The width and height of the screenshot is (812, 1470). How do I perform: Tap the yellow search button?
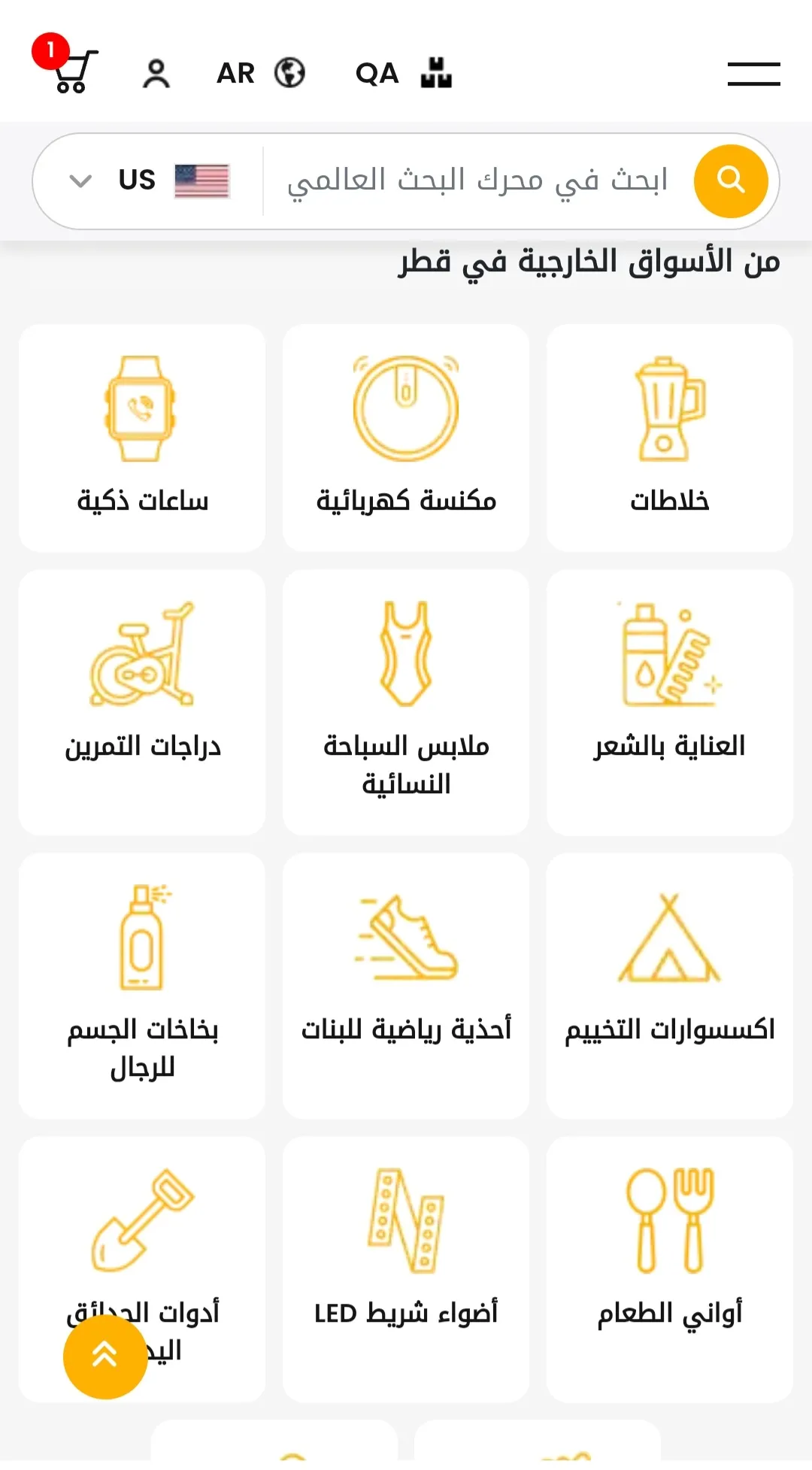(731, 181)
